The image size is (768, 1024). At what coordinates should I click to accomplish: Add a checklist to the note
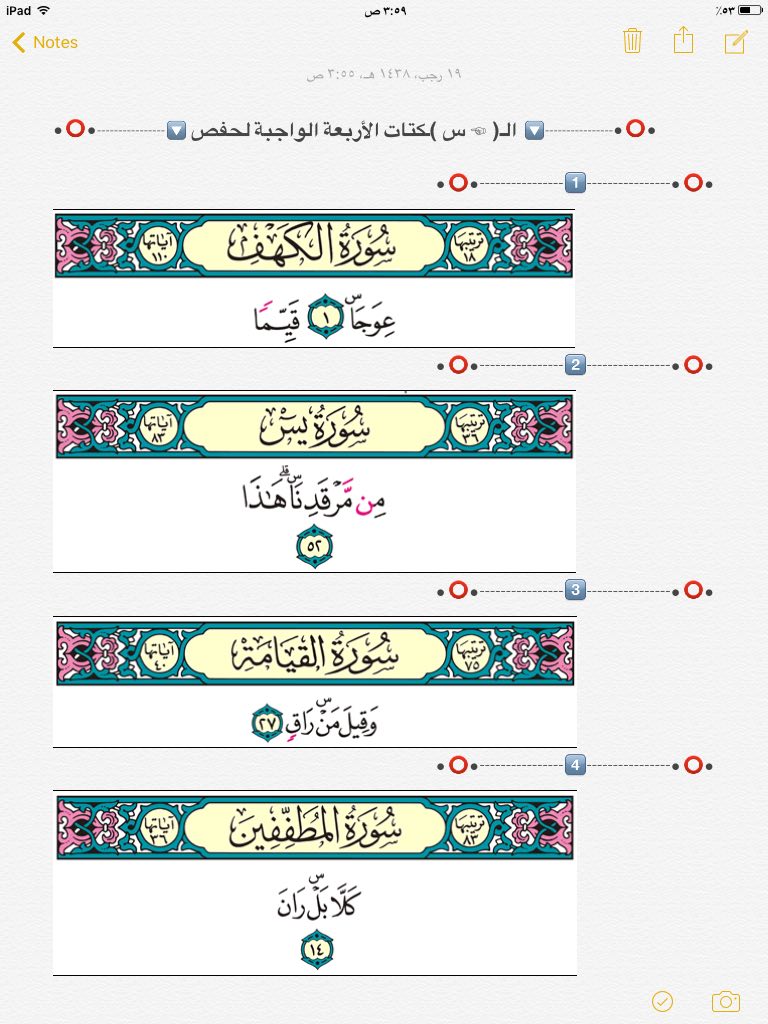[x=661, y=1001]
